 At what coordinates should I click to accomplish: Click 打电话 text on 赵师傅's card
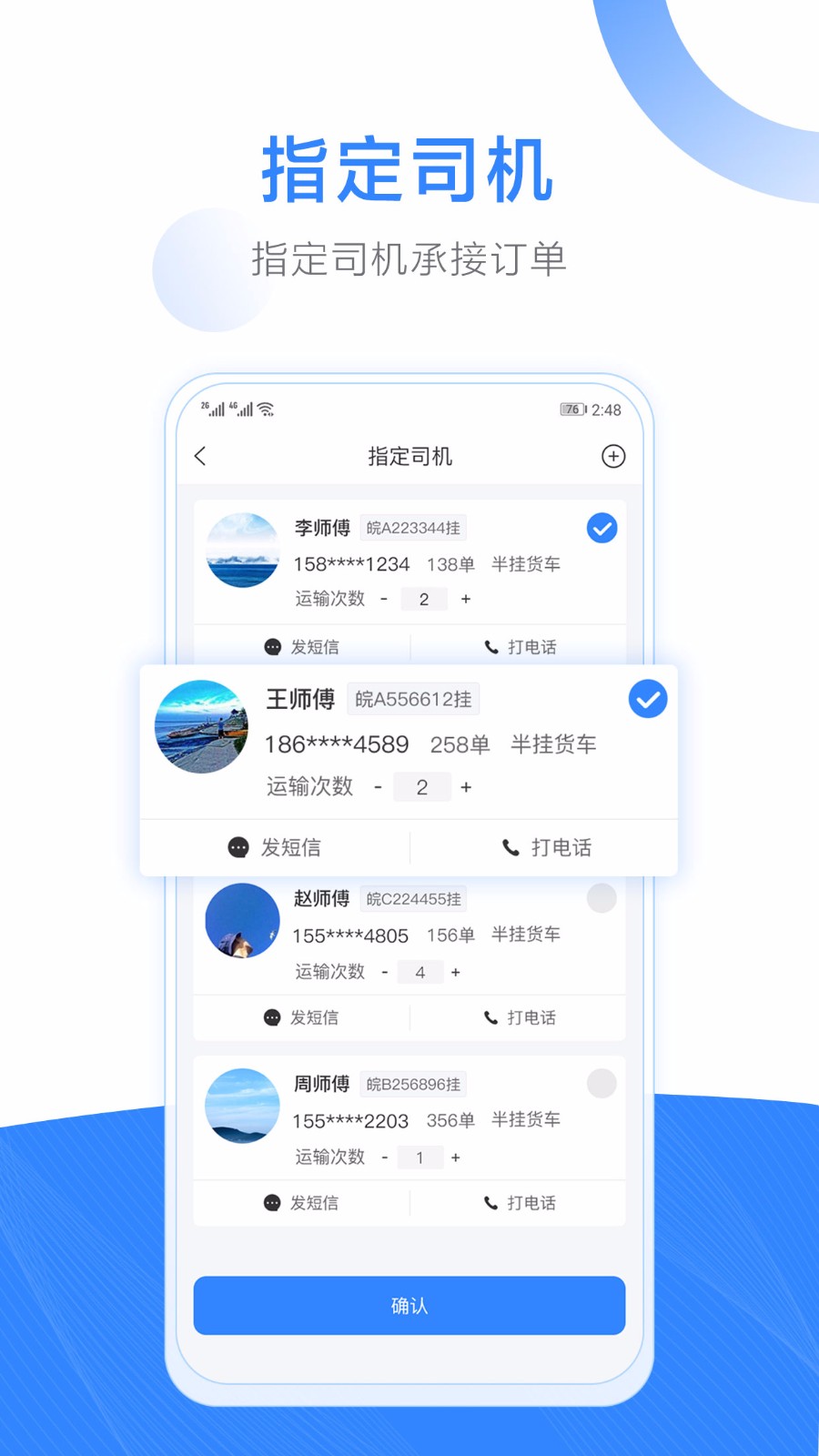click(x=533, y=1017)
